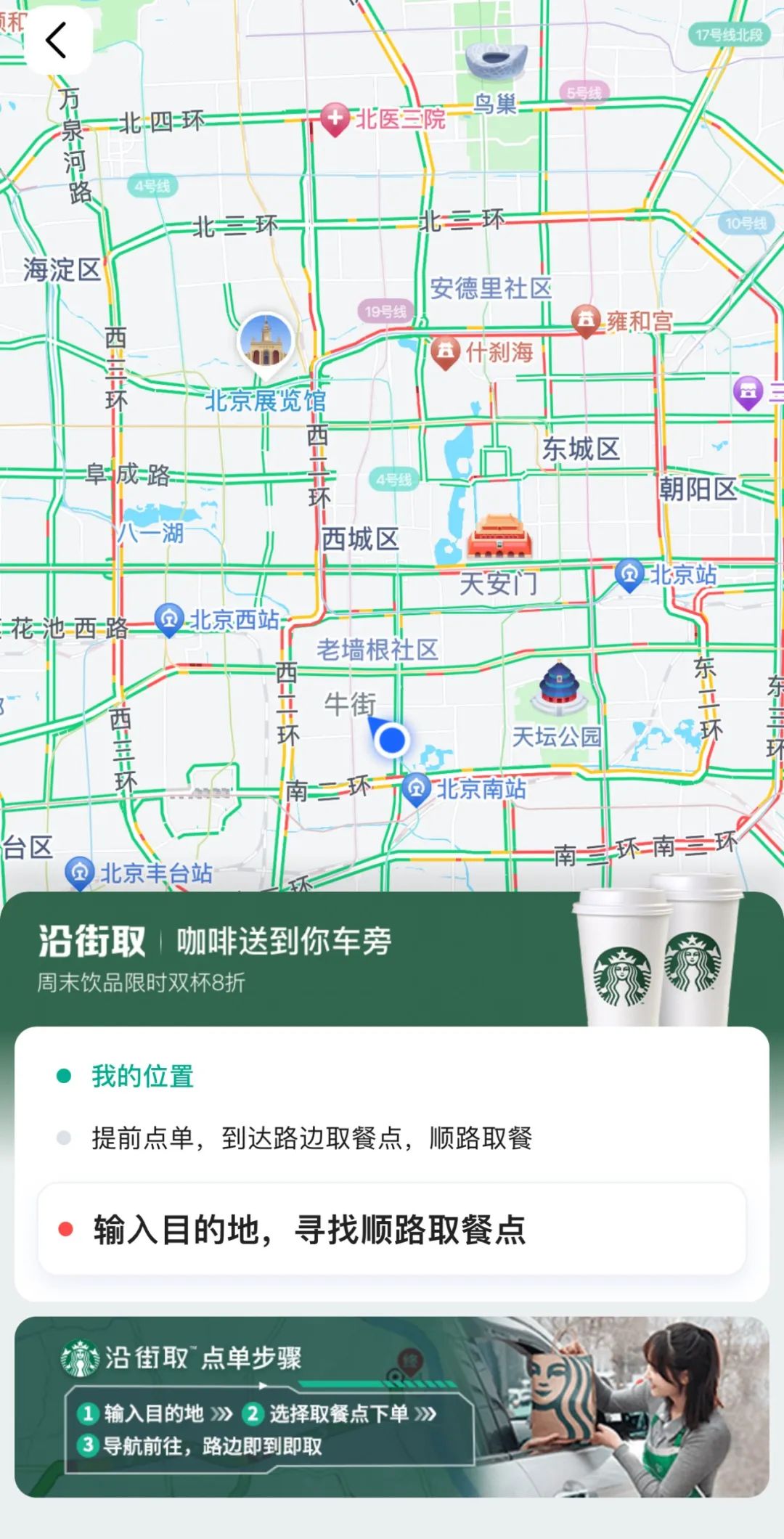
Task: Tap the 北京西站 station marker
Action: (x=169, y=619)
